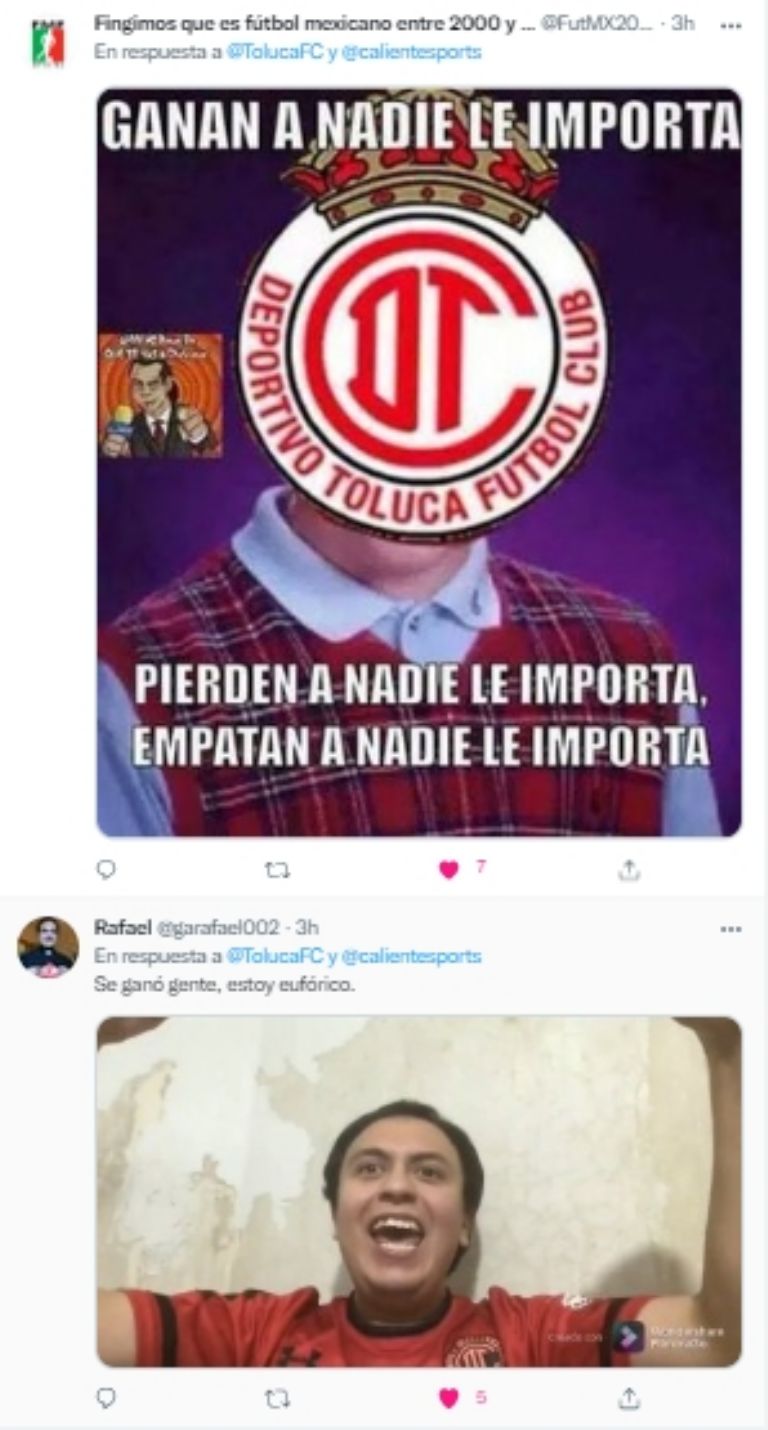Viewport: 768px width, 1430px height.
Task: Open Fingimos que es fútbol profile avatar
Action: tap(47, 42)
